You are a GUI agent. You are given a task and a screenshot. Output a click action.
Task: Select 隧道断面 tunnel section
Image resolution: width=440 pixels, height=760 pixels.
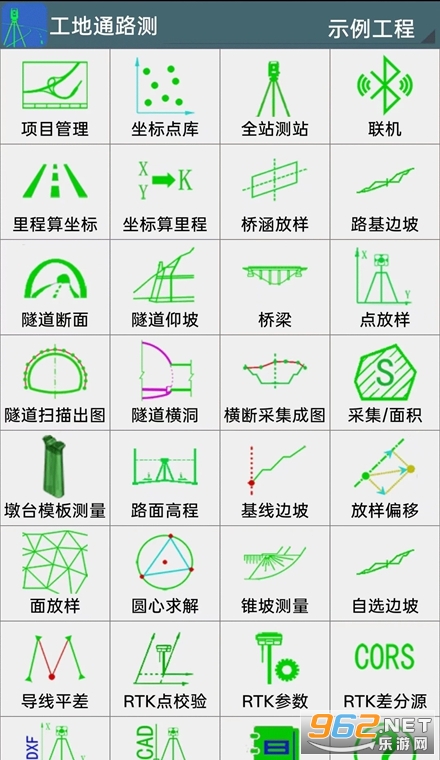(55, 287)
